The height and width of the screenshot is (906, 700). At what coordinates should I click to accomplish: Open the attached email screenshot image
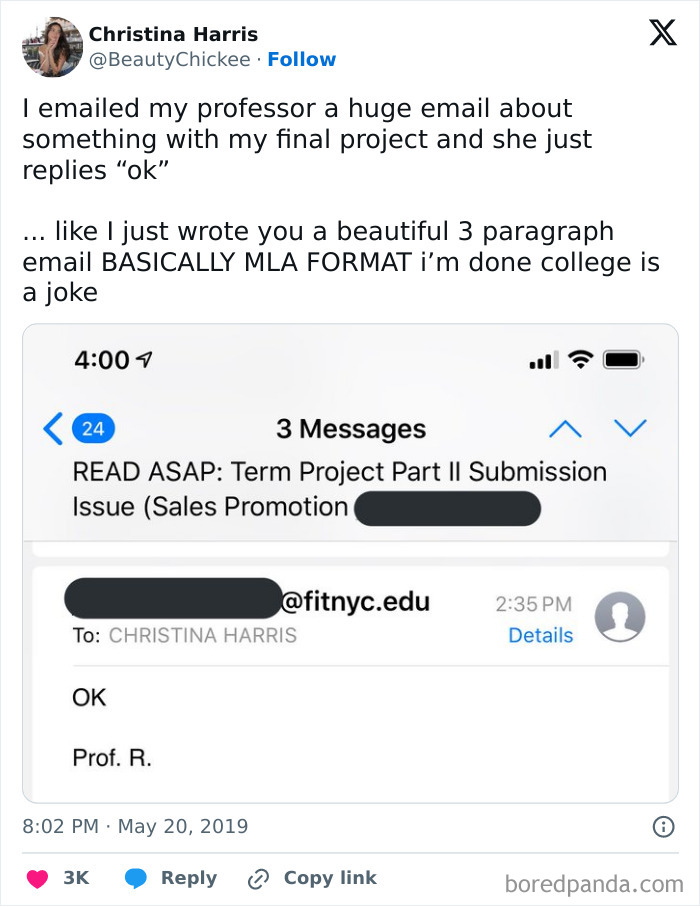pyautogui.click(x=350, y=560)
